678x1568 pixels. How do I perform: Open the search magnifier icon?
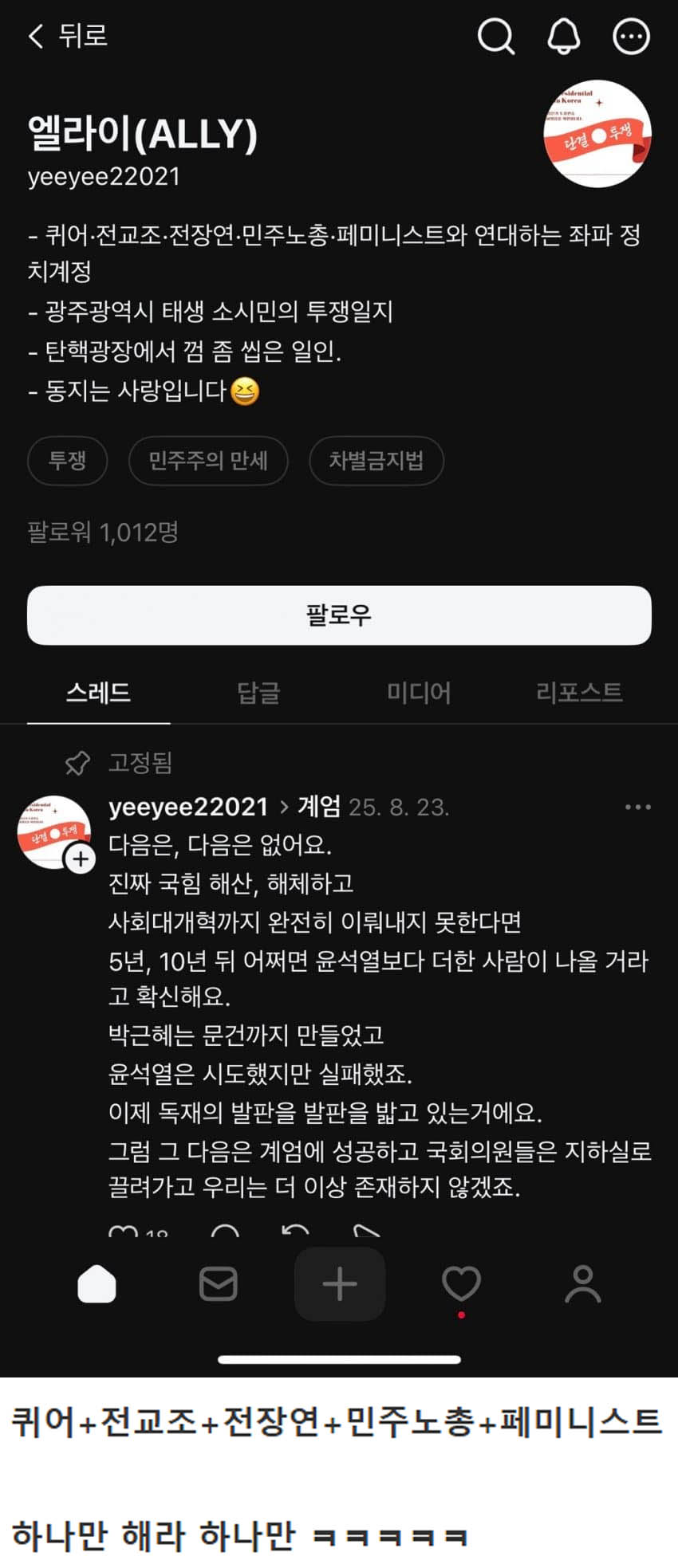click(x=495, y=36)
